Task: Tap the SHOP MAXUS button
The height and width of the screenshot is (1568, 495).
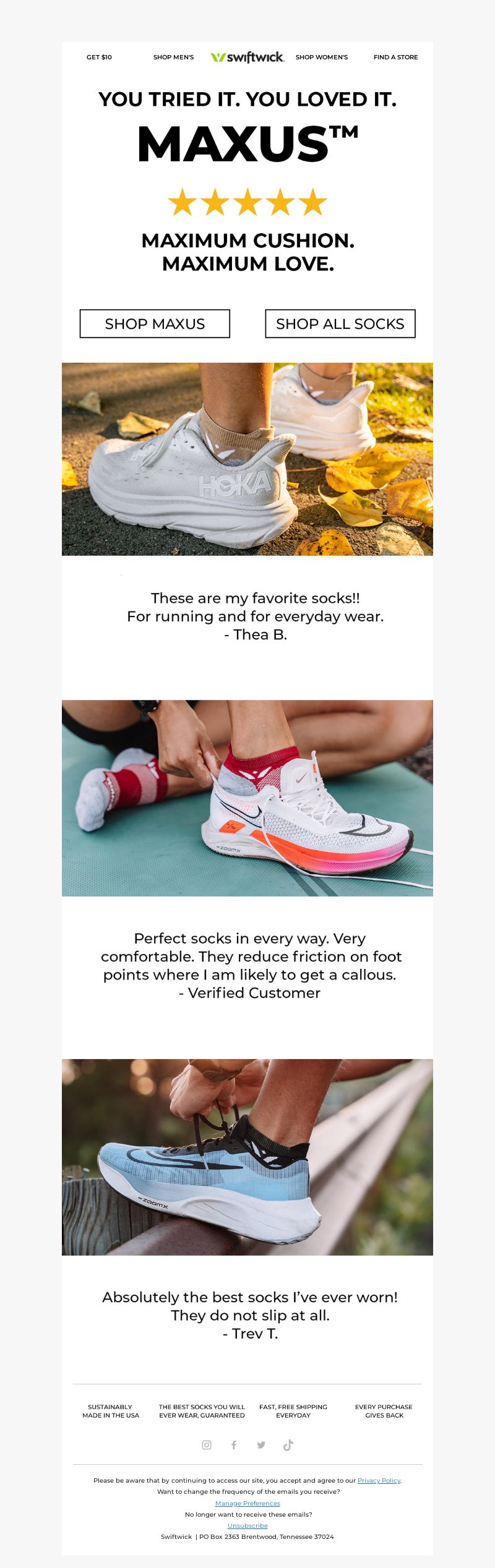Action: click(155, 323)
